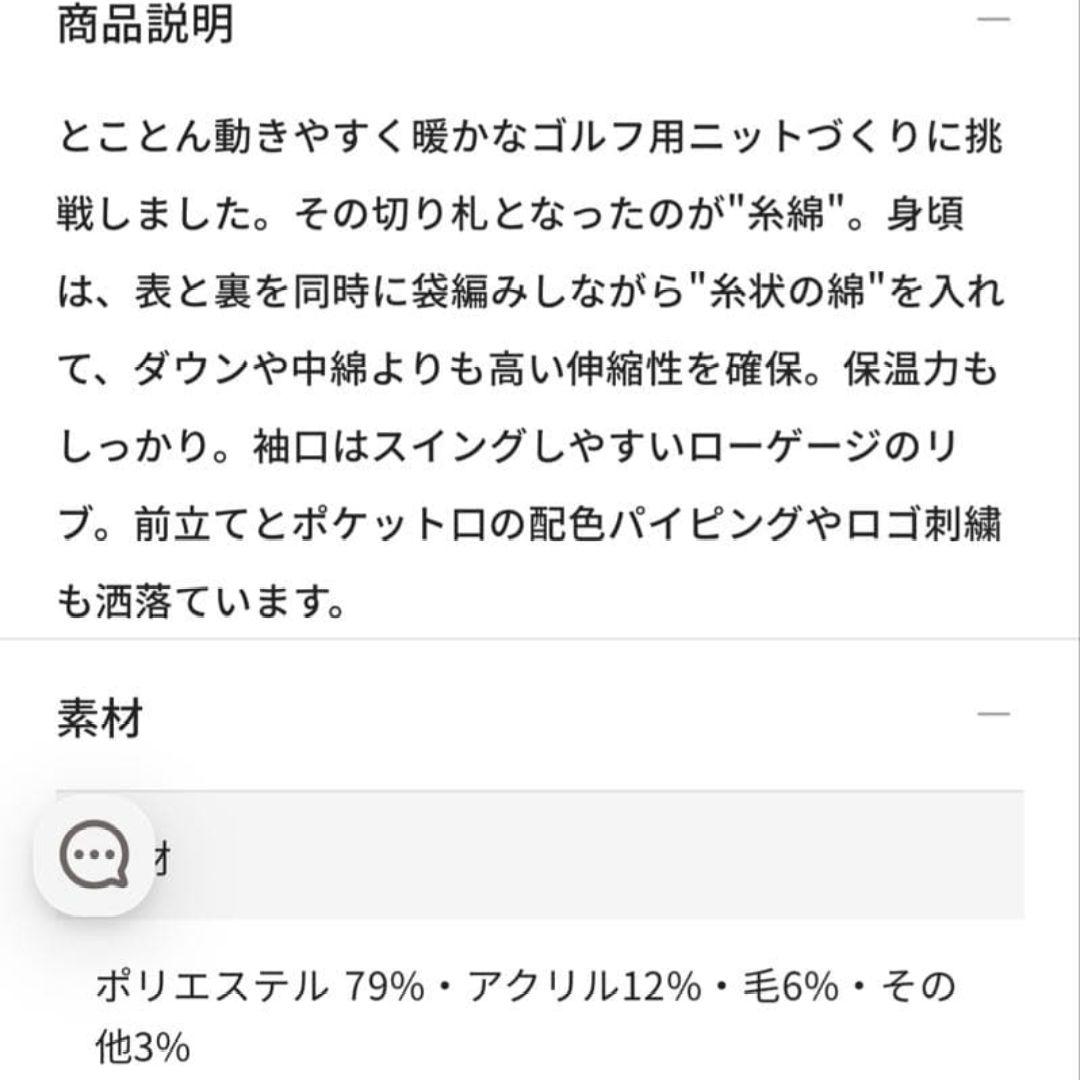
Task: Collapse the 素材 section
Action: [993, 714]
